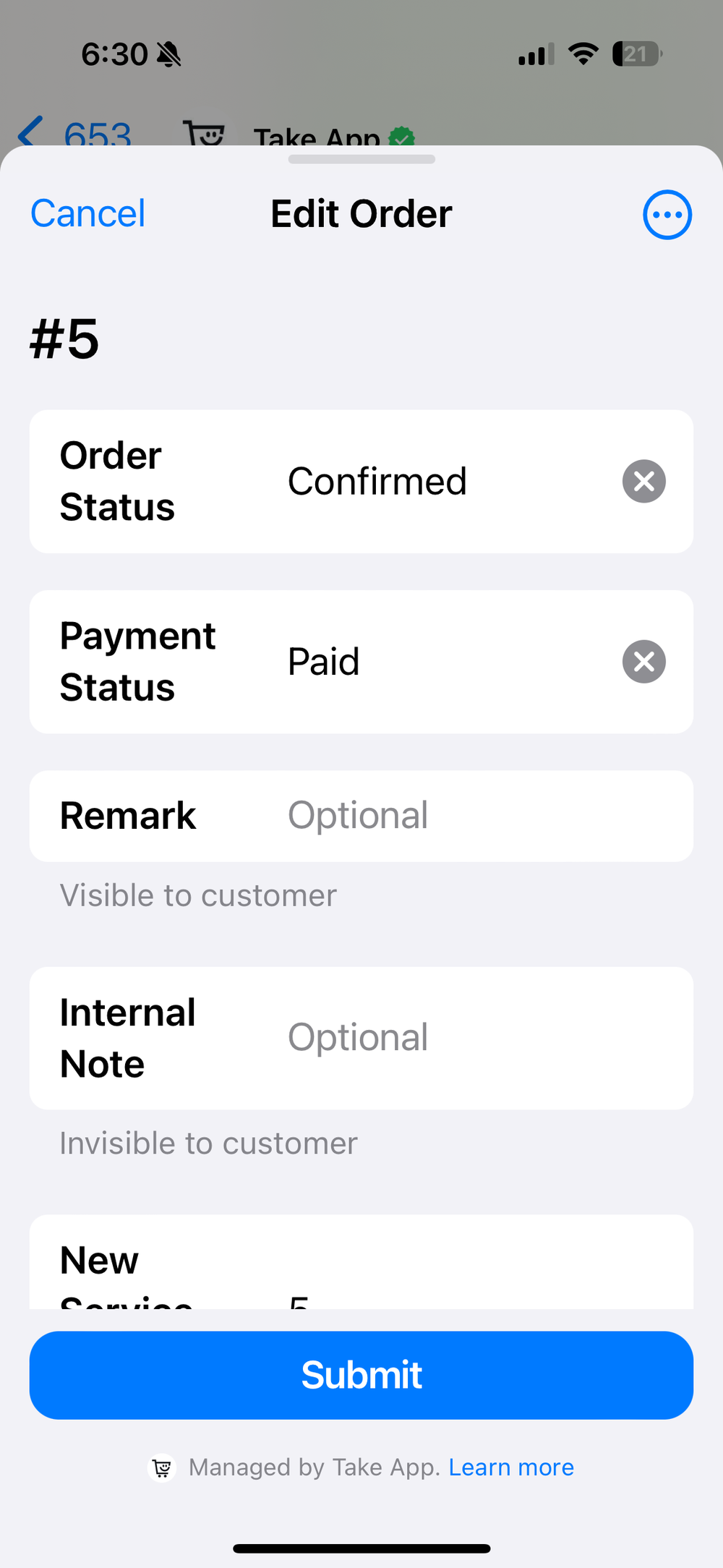Submit the edited order
The width and height of the screenshot is (723, 1568).
(361, 1375)
